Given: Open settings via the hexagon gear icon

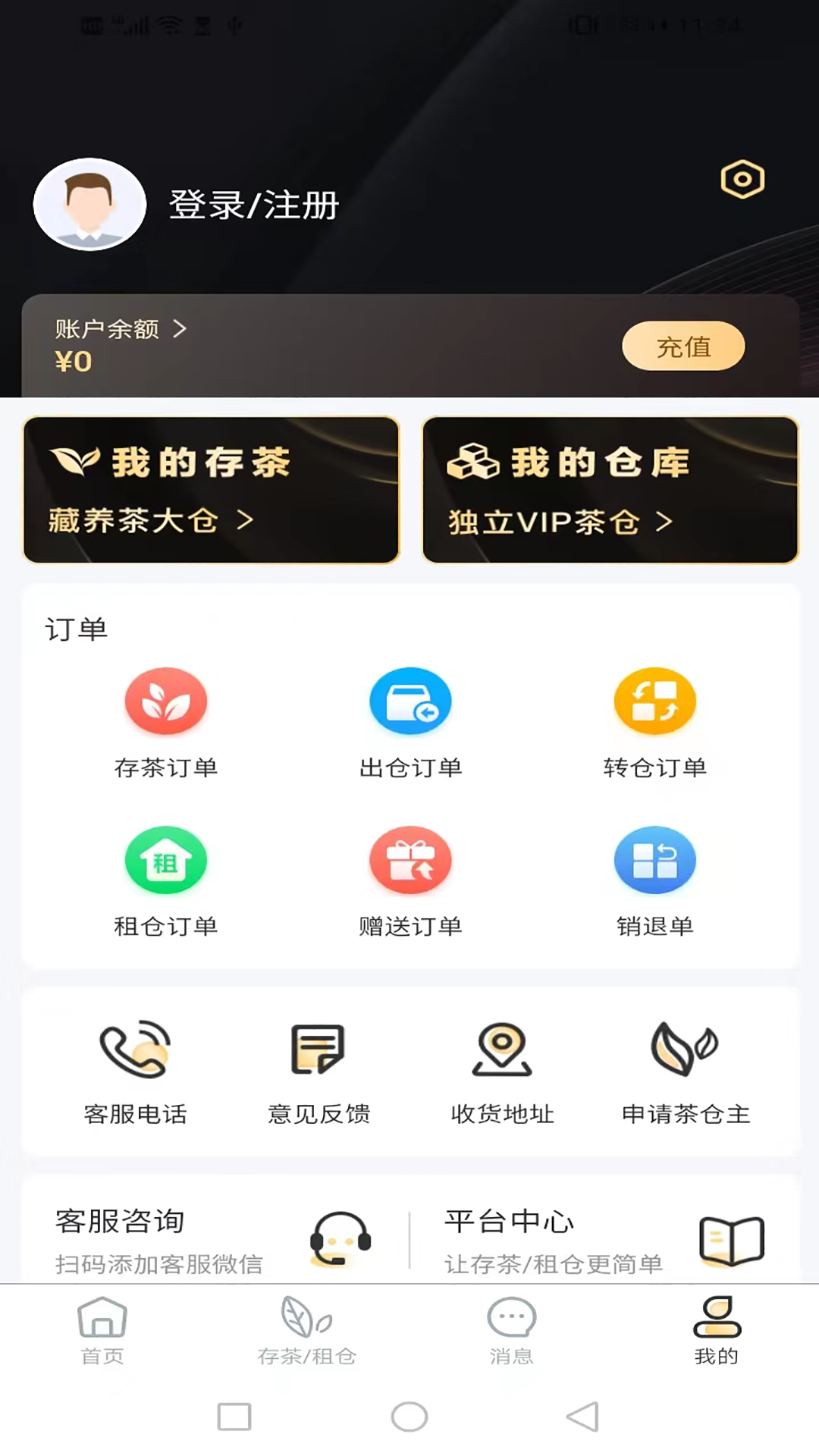Looking at the screenshot, I should (x=742, y=180).
